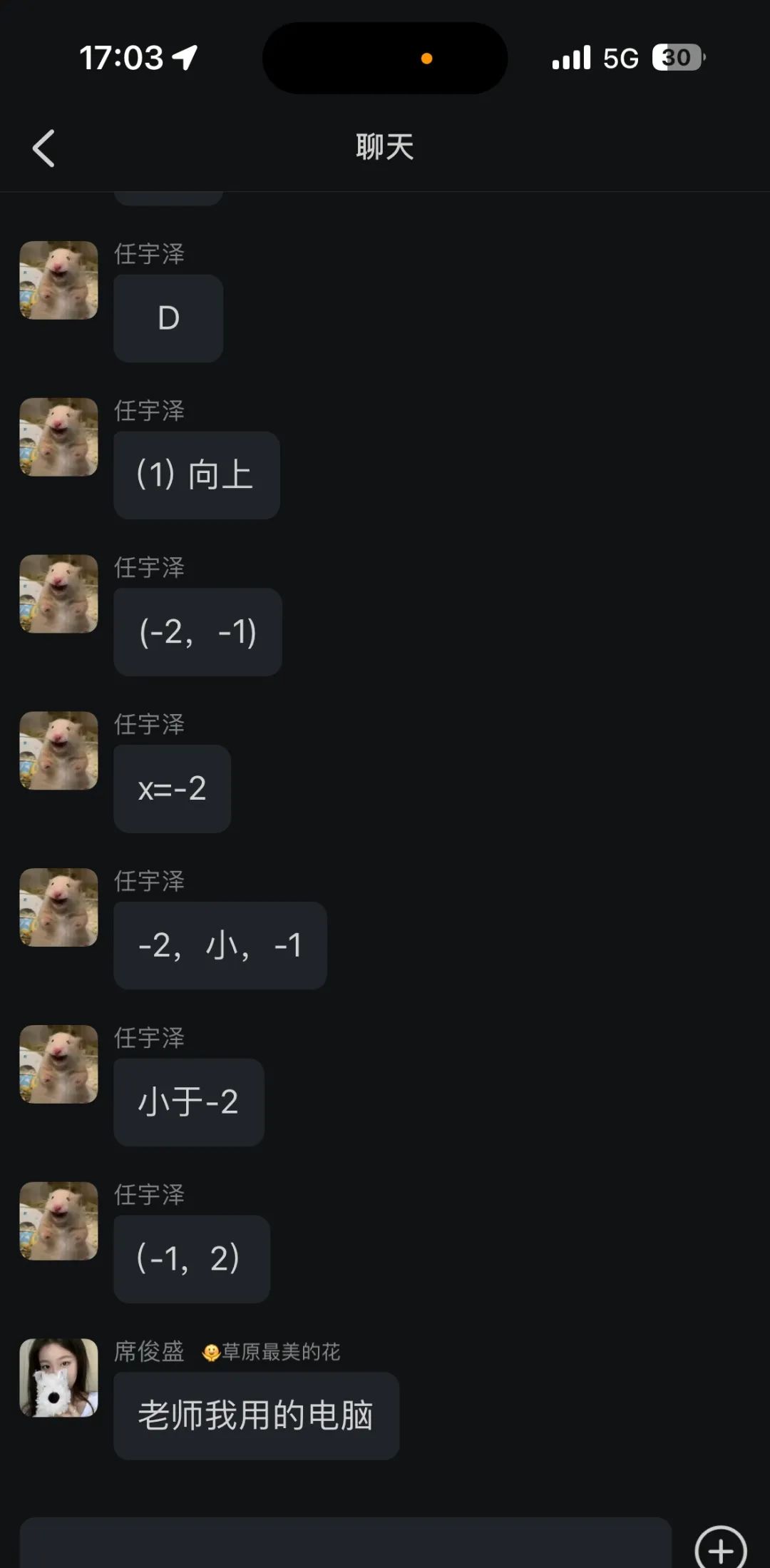The image size is (770, 1568).
Task: Open 任宇泽's avatar beside message D
Action: [x=58, y=280]
